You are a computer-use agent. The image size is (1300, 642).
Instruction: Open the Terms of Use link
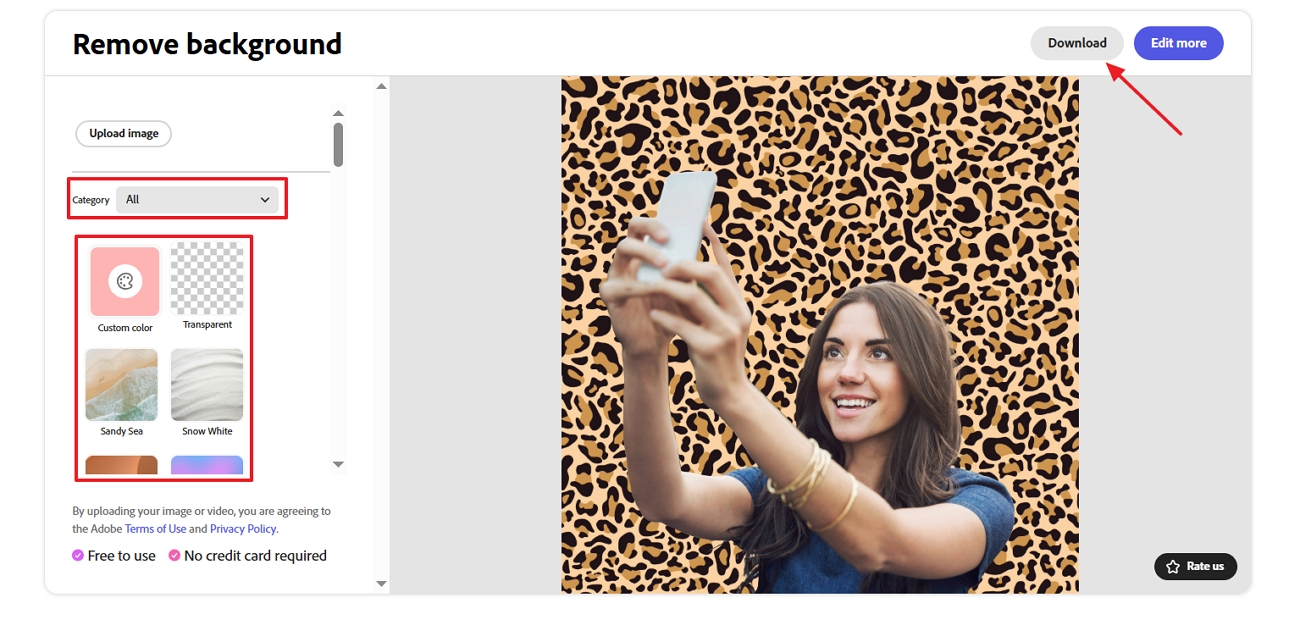pyautogui.click(x=155, y=529)
